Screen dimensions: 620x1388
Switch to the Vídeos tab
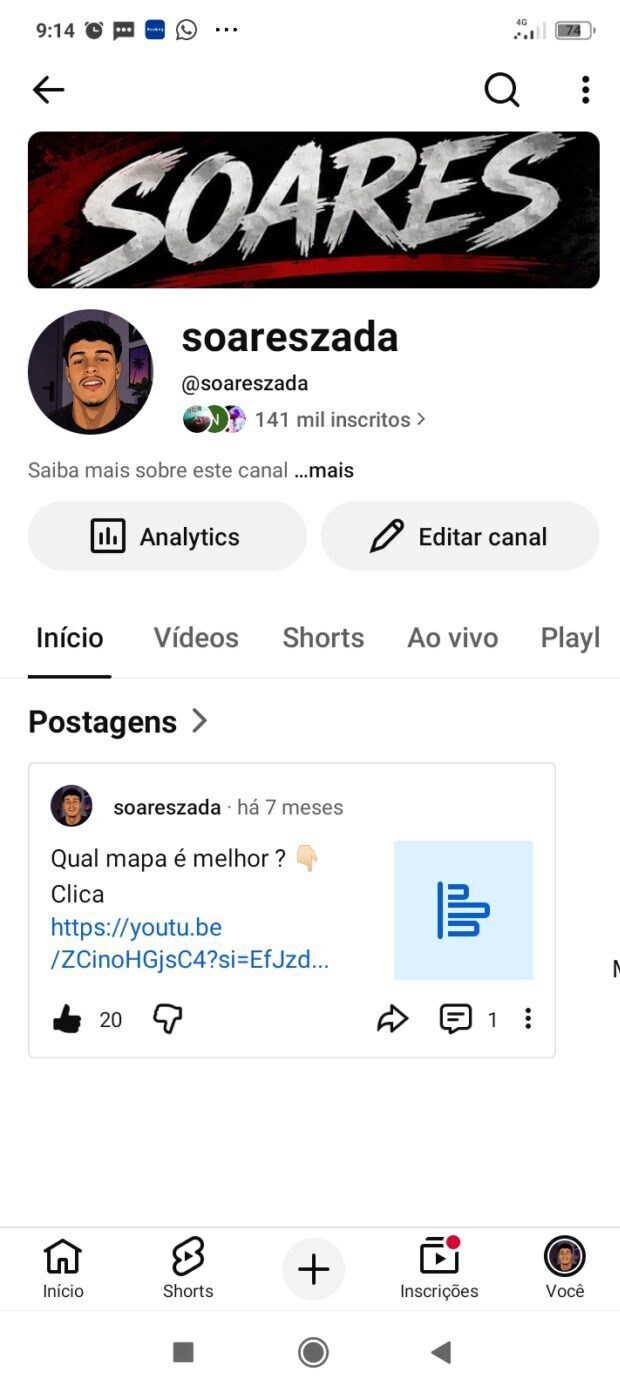(196, 638)
